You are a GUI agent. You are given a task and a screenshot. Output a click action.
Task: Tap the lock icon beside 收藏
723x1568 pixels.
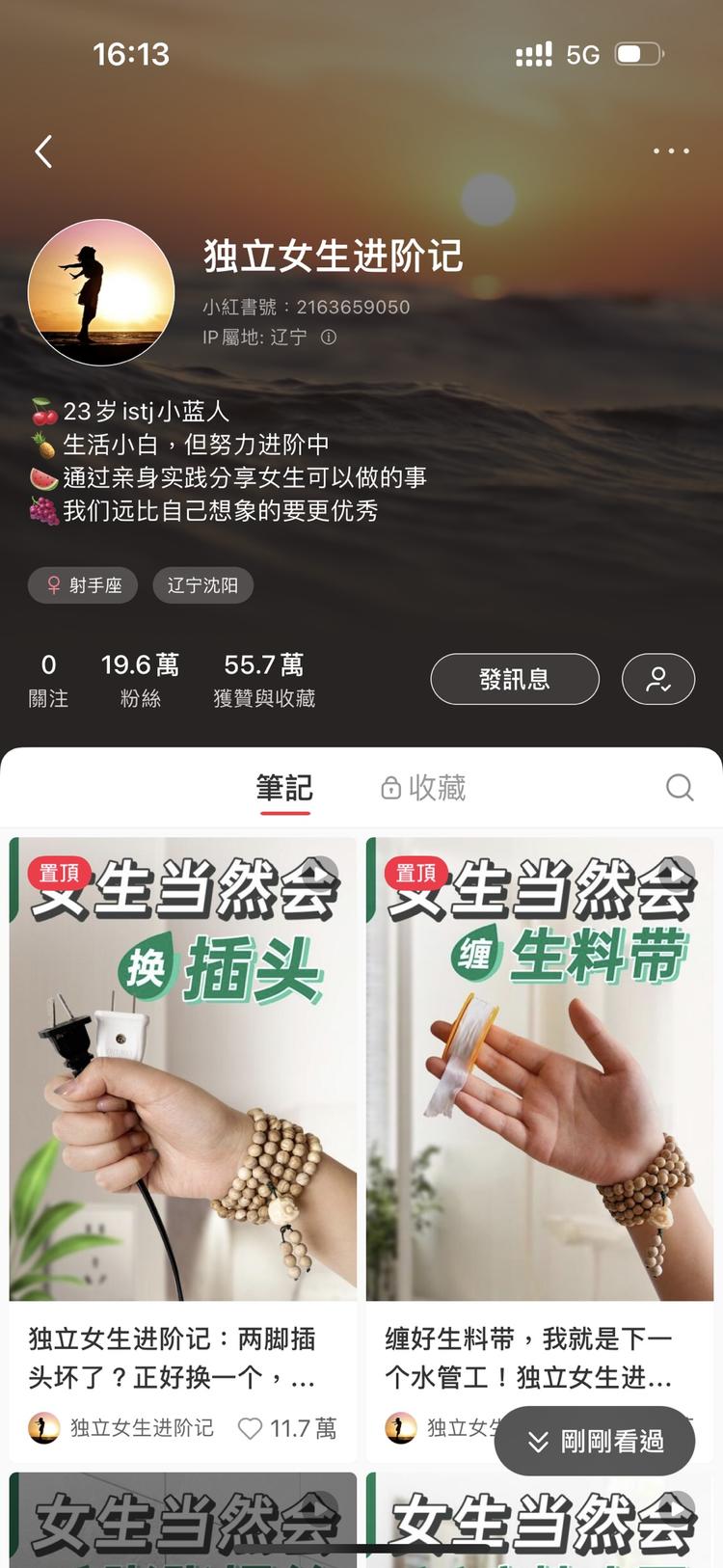pos(390,788)
